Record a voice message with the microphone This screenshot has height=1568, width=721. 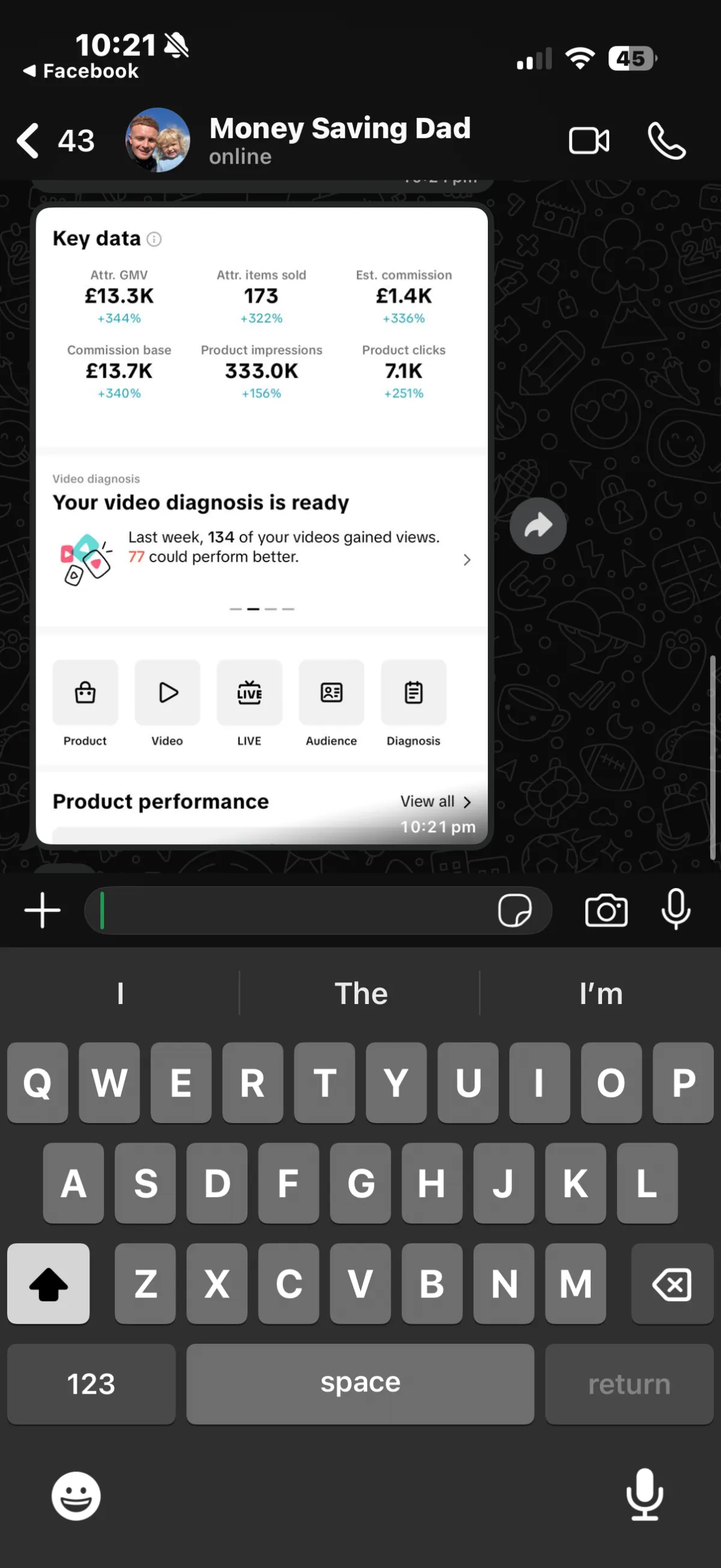tap(675, 910)
